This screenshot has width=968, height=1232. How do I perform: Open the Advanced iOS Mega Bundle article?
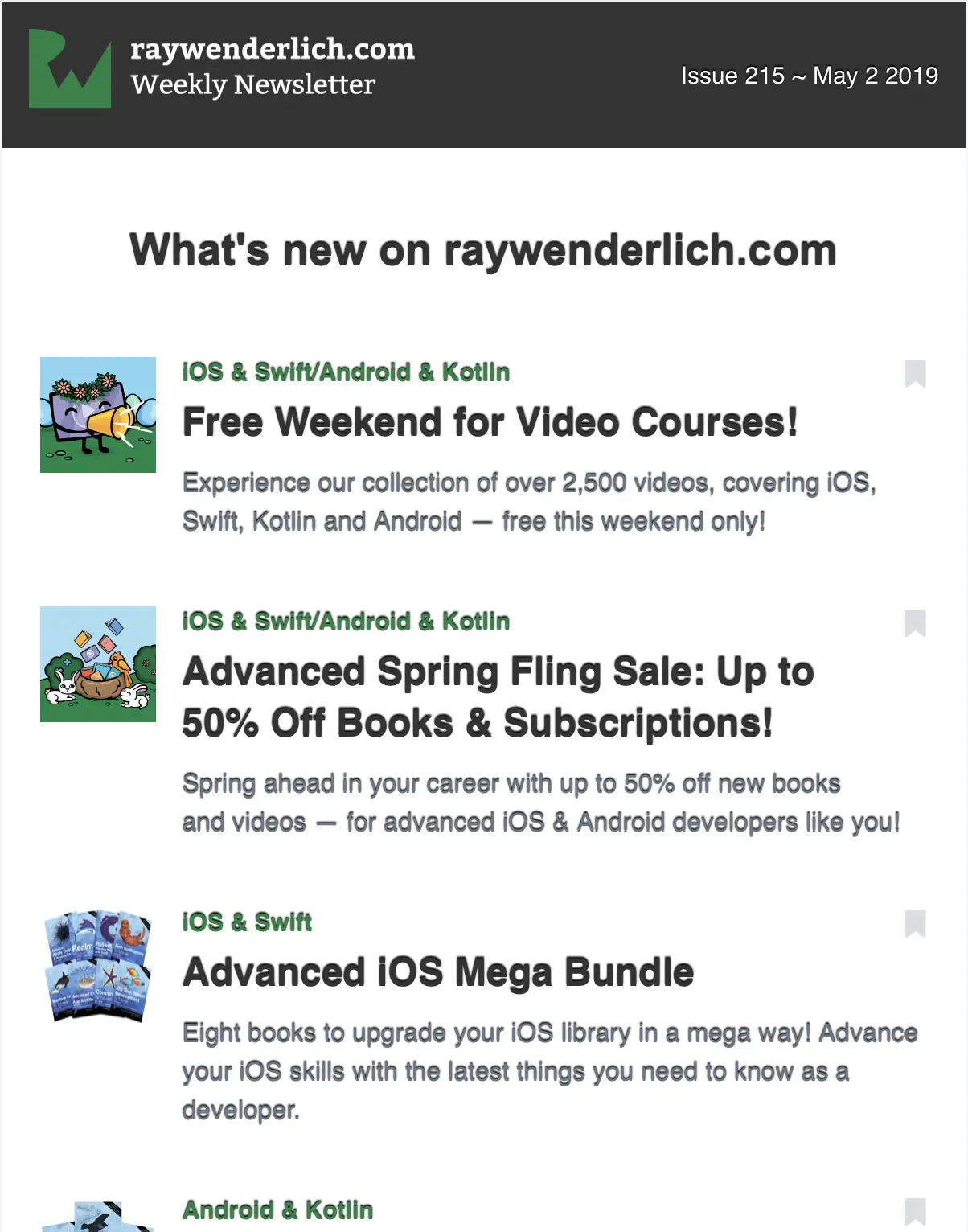click(437, 971)
